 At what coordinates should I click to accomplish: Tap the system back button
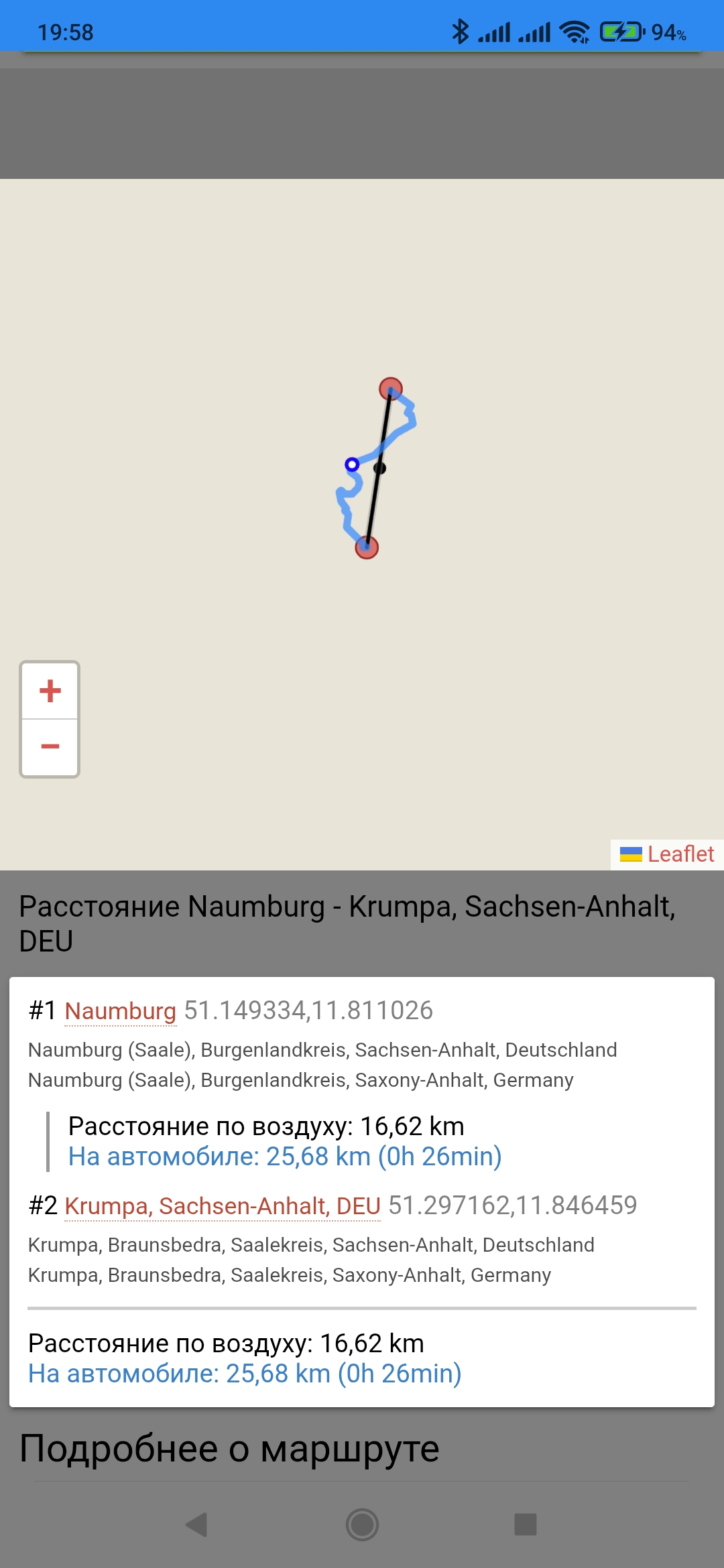[197, 1524]
